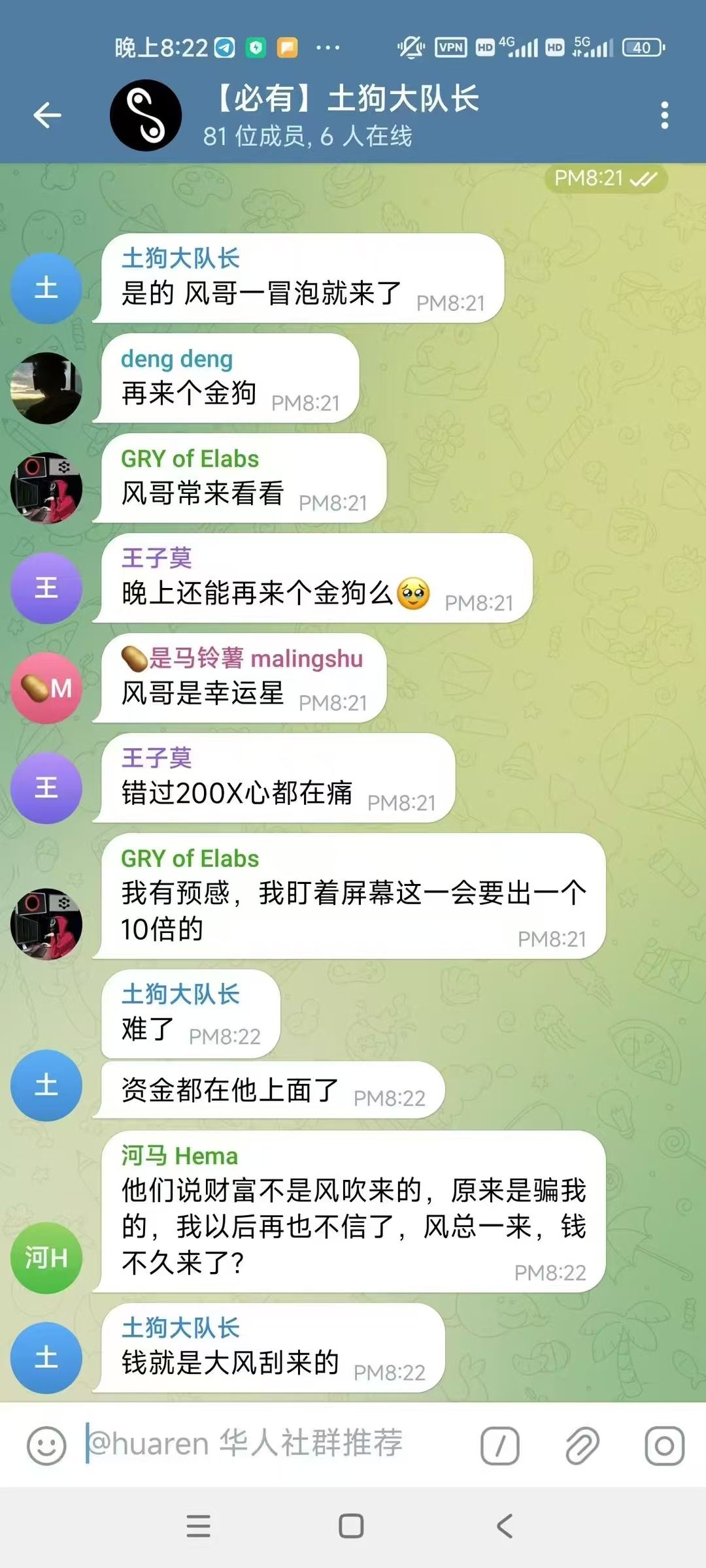Go back to the chat list
The width and height of the screenshot is (706, 1568).
pyautogui.click(x=47, y=116)
